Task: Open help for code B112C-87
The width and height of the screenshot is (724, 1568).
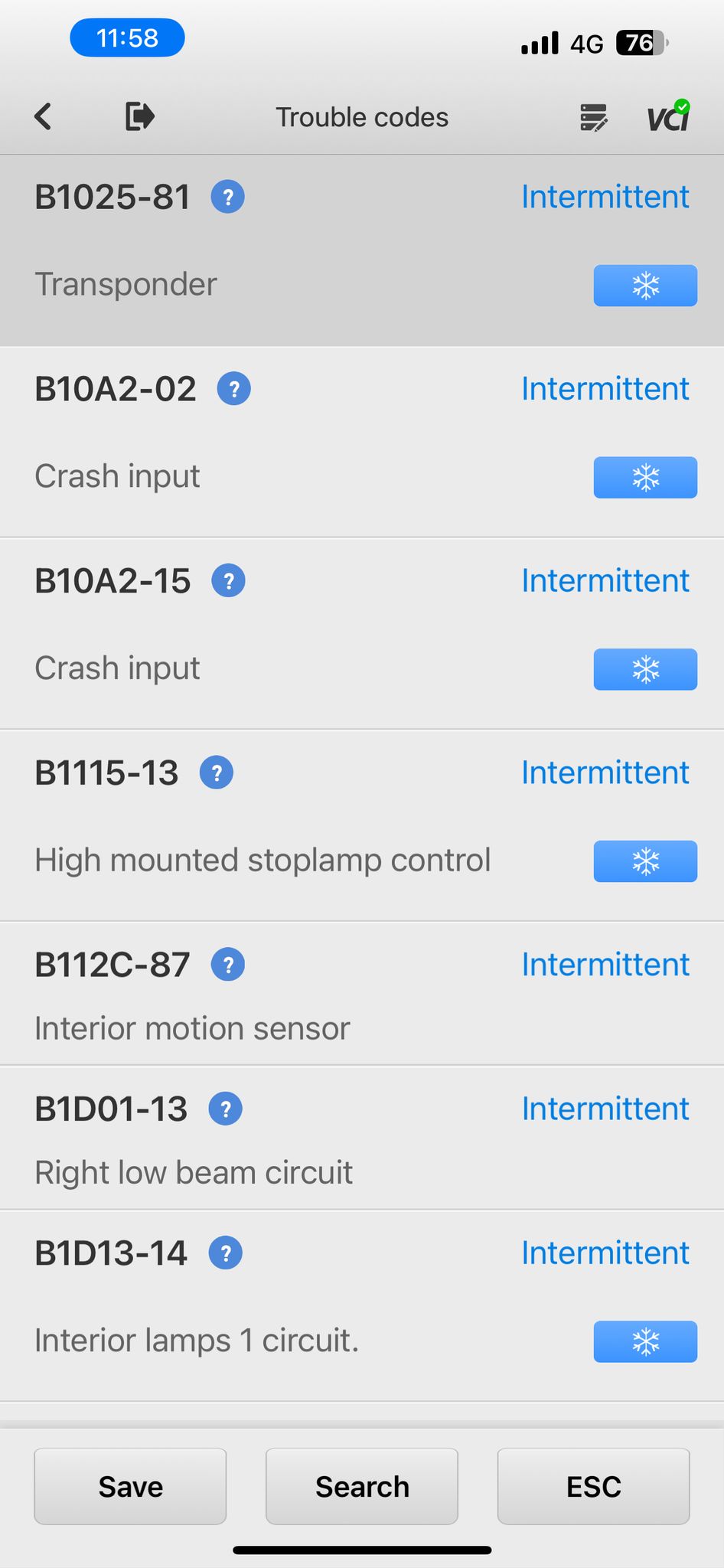Action: (228, 965)
